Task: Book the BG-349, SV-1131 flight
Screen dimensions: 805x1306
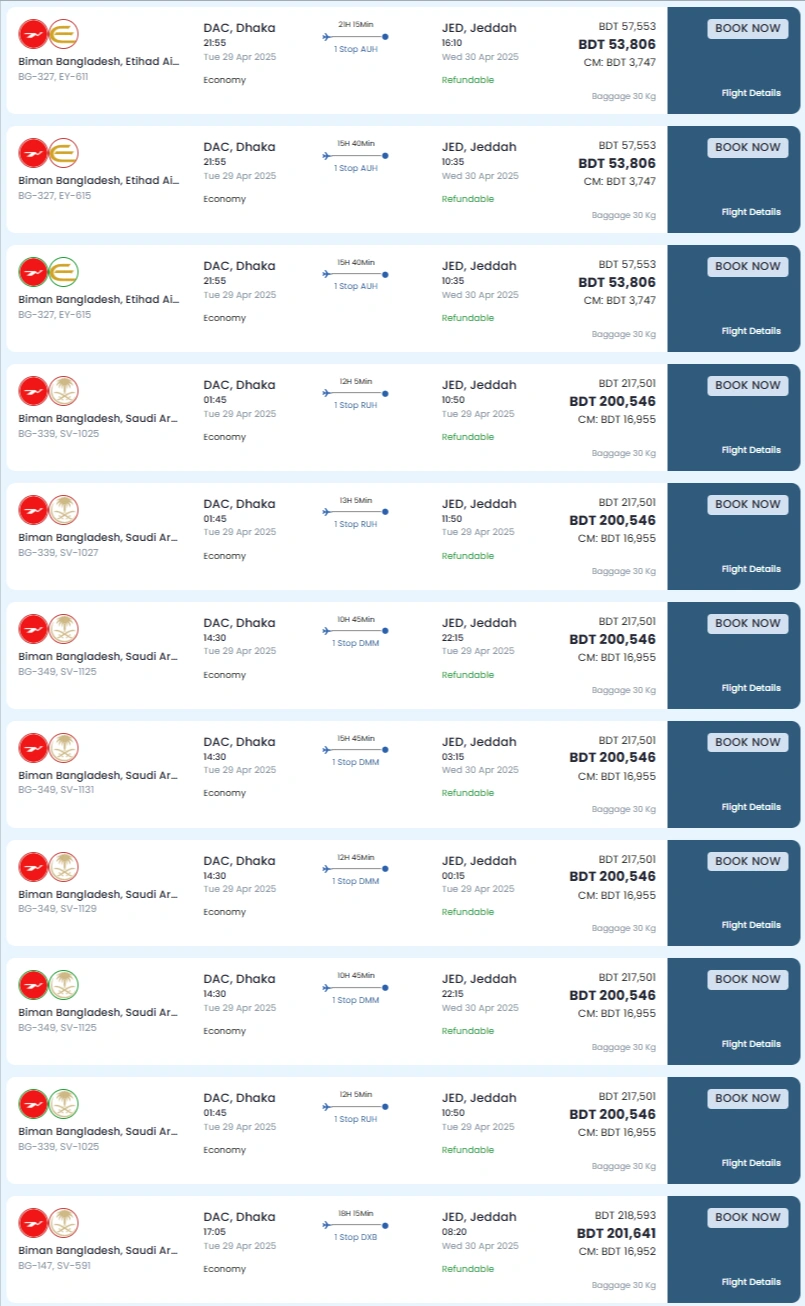Action: [748, 742]
